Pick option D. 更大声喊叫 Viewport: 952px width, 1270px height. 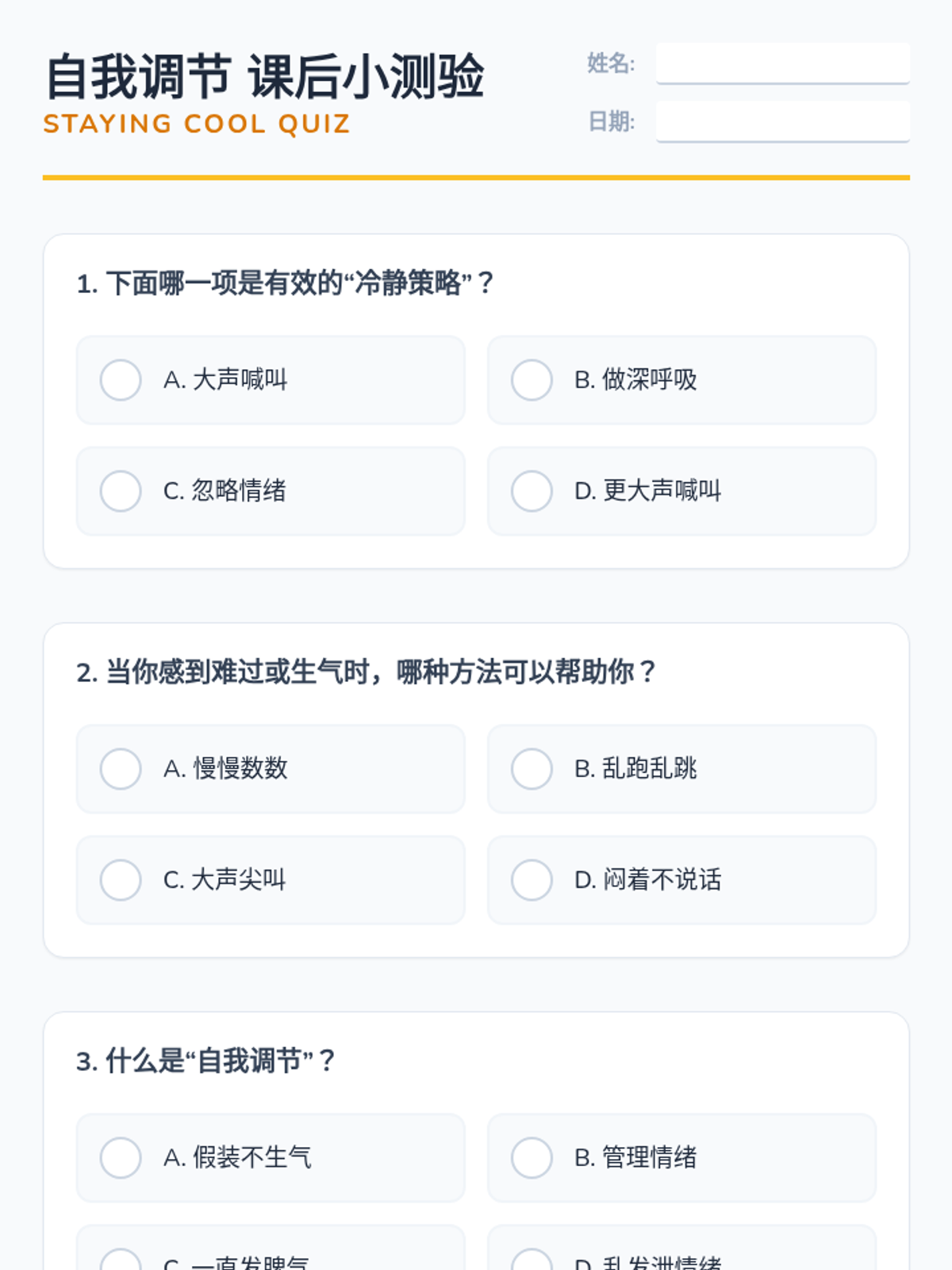tap(532, 491)
